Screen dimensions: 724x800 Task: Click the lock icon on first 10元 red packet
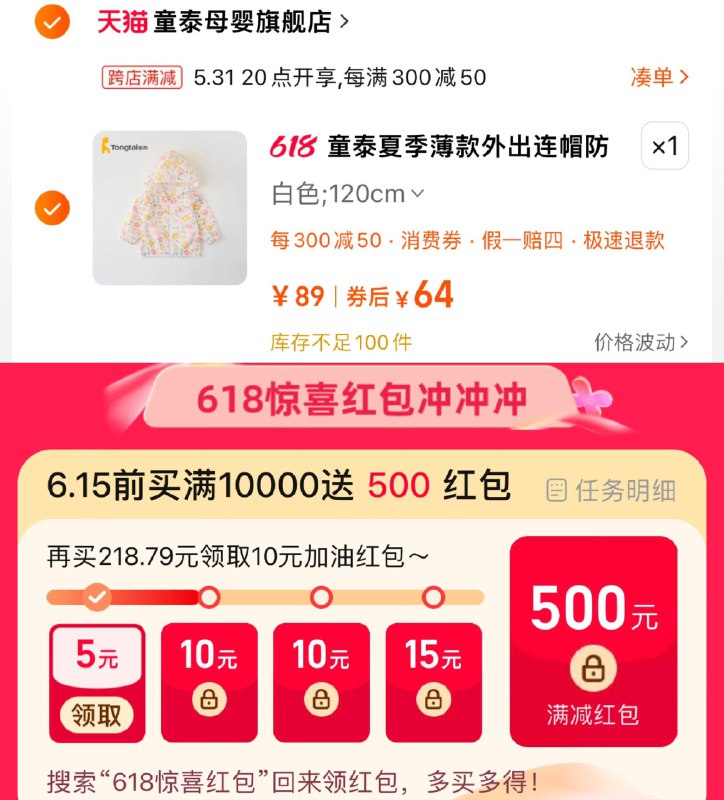209,697
